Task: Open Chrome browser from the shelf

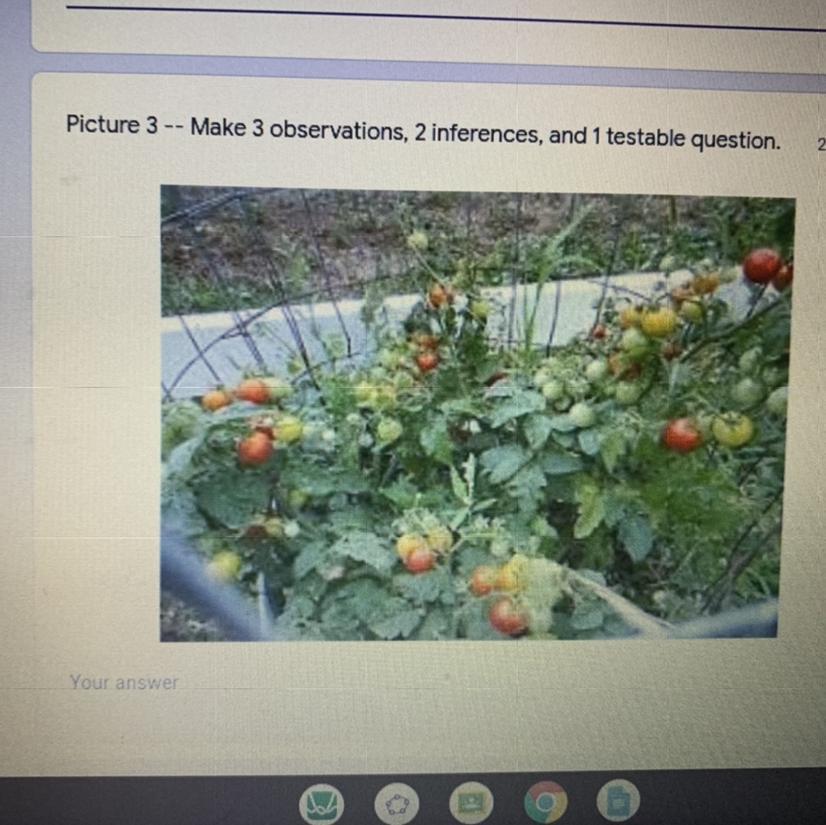Action: pyautogui.click(x=545, y=802)
